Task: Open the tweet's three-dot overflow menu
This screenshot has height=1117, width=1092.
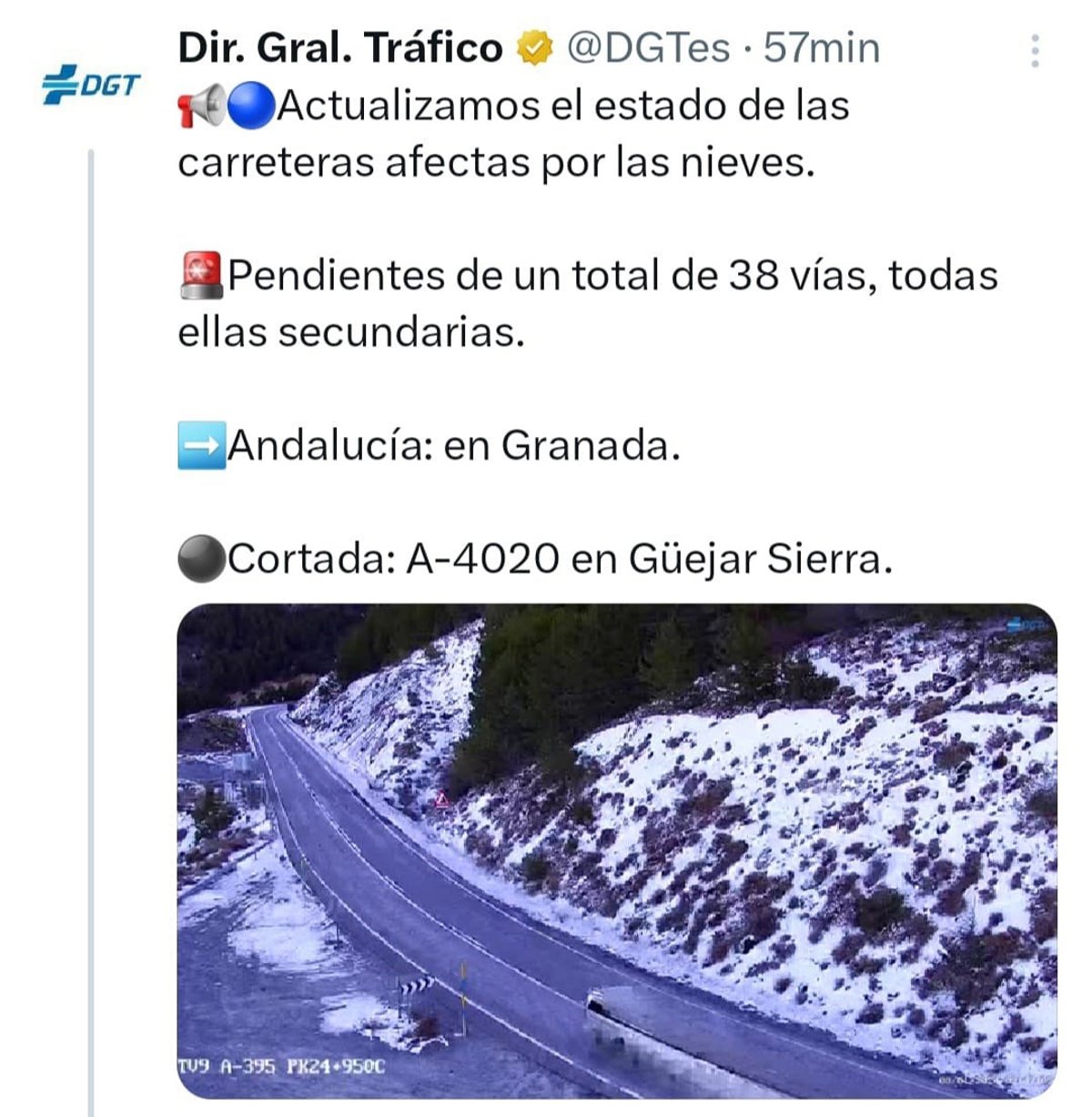Action: (x=1035, y=51)
